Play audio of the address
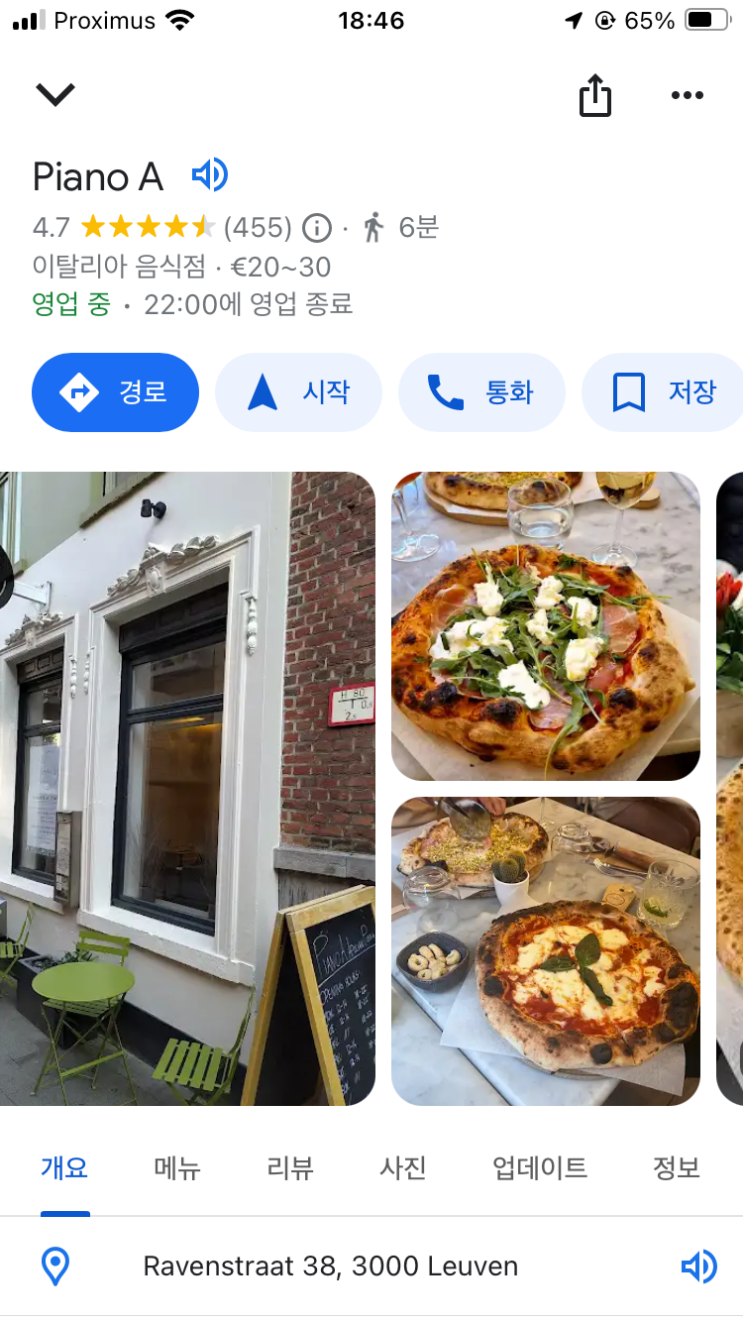743x1322 pixels. (698, 1266)
